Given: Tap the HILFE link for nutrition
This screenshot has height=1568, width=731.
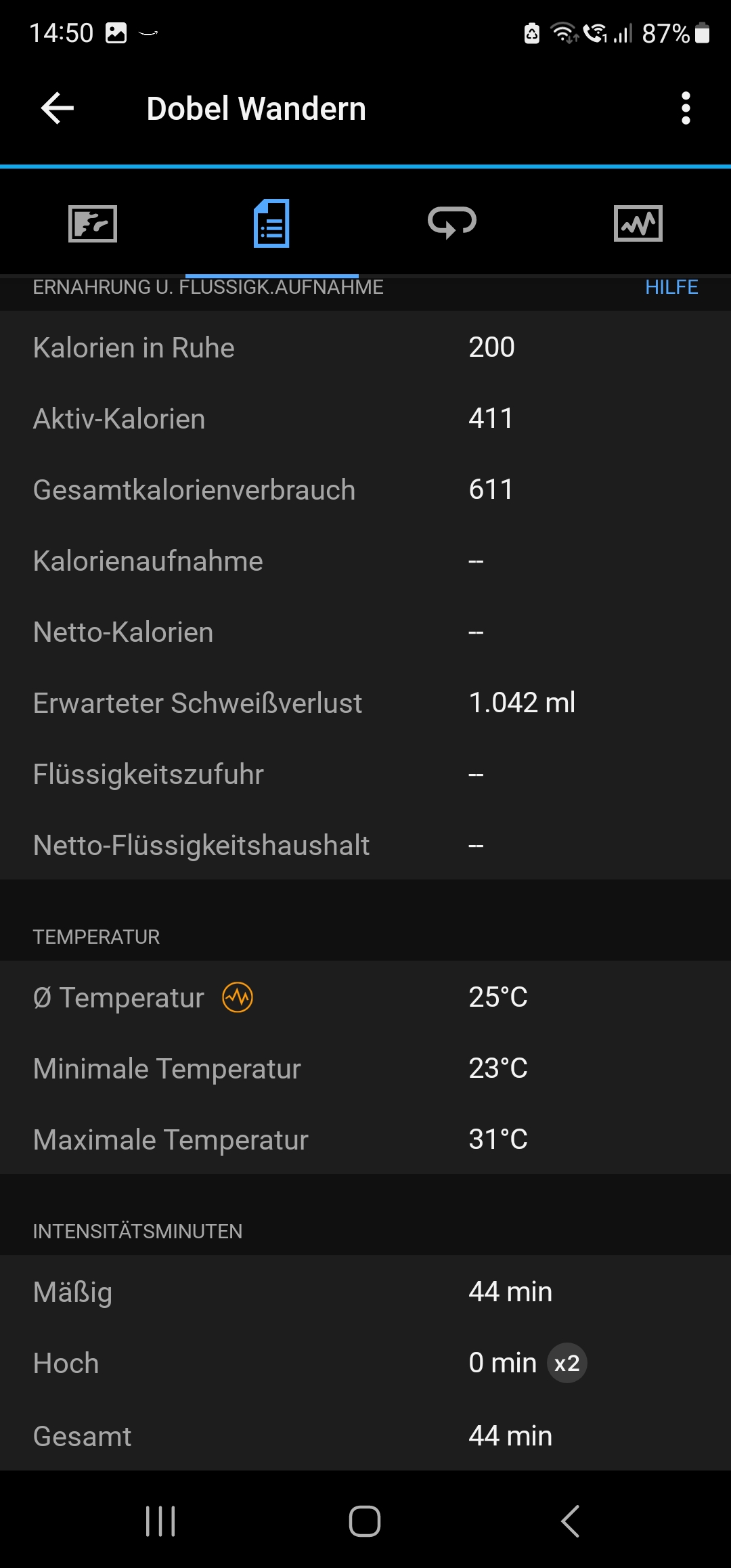Looking at the screenshot, I should [671, 287].
